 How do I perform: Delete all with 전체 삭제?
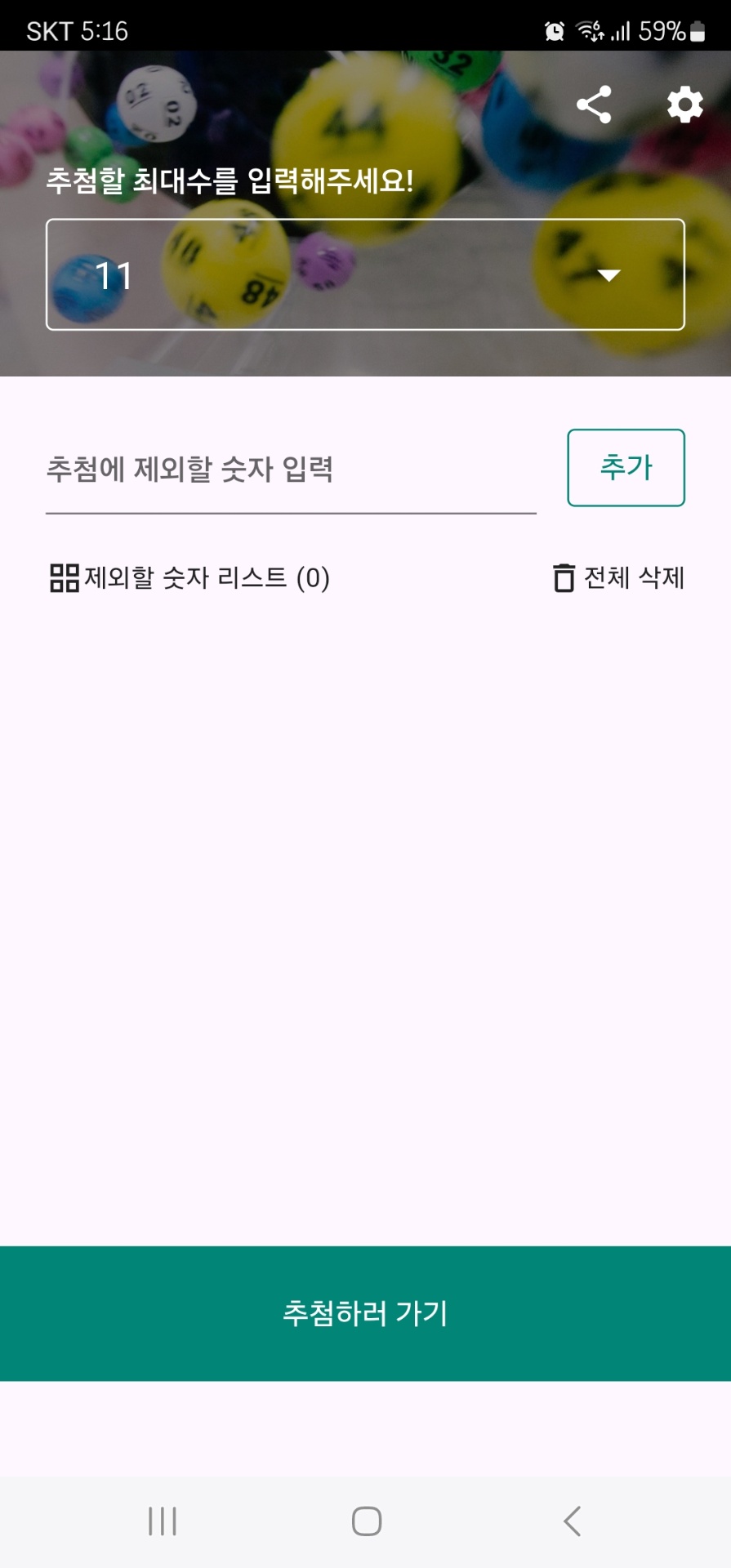click(x=619, y=578)
